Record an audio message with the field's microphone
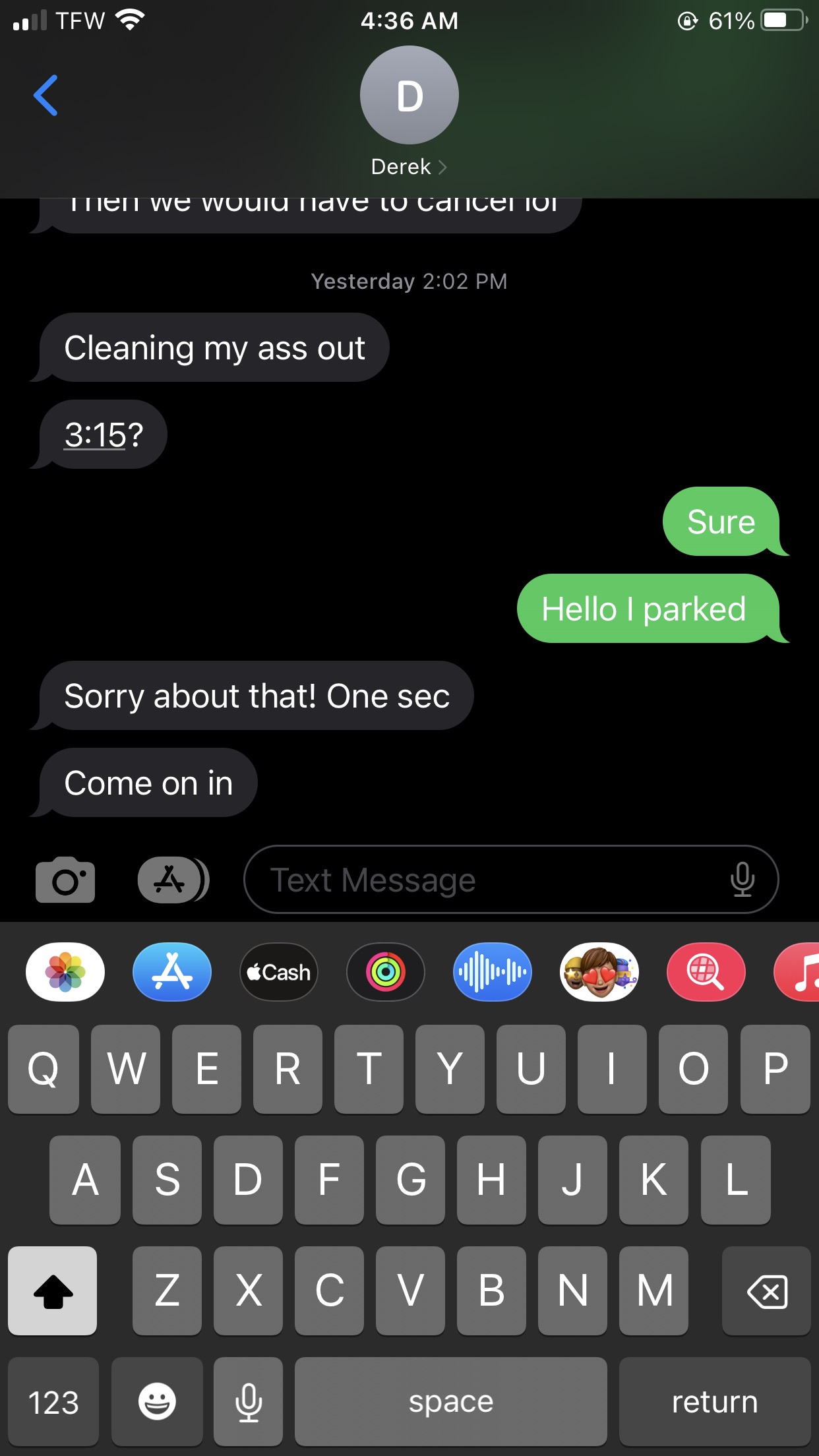The height and width of the screenshot is (1456, 819). (x=742, y=880)
